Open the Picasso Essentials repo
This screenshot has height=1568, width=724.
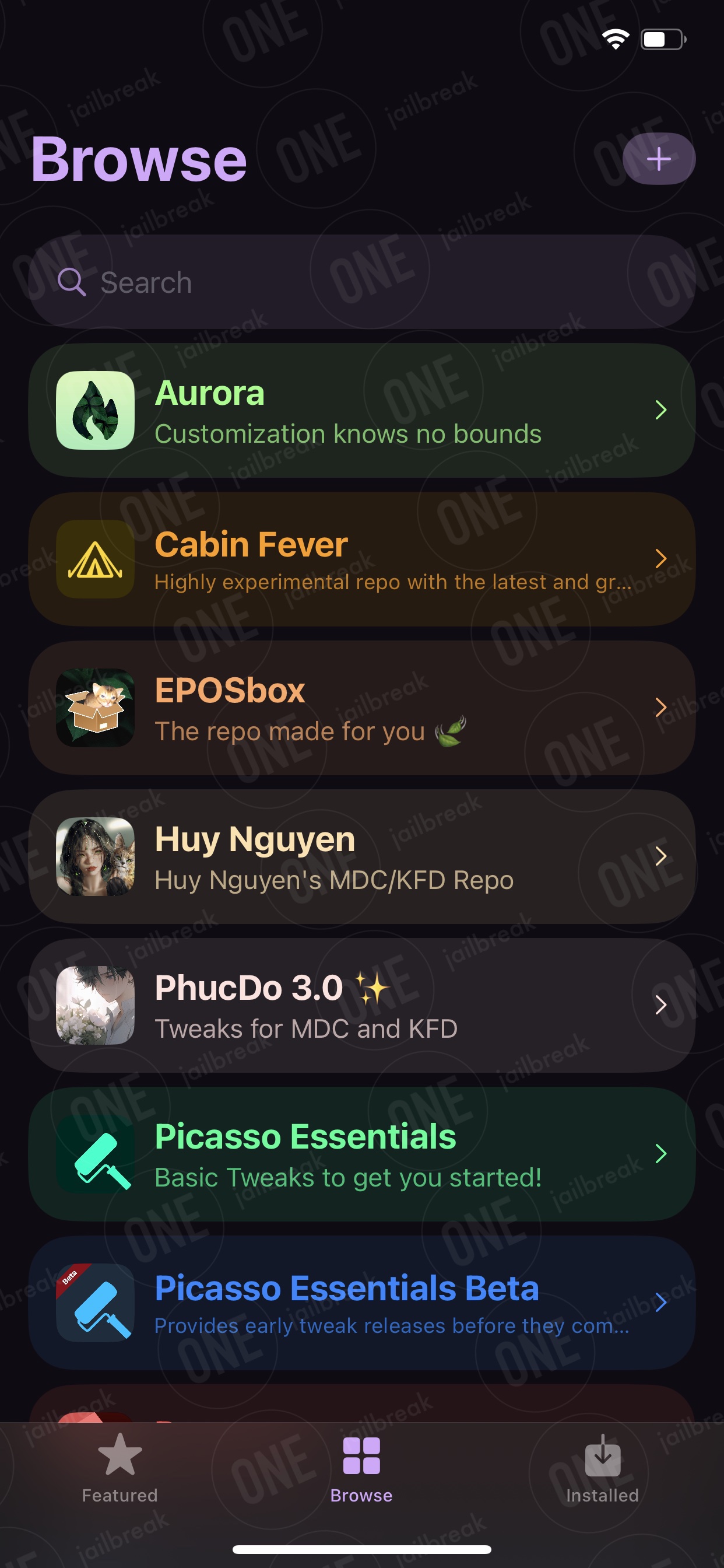[362, 1154]
